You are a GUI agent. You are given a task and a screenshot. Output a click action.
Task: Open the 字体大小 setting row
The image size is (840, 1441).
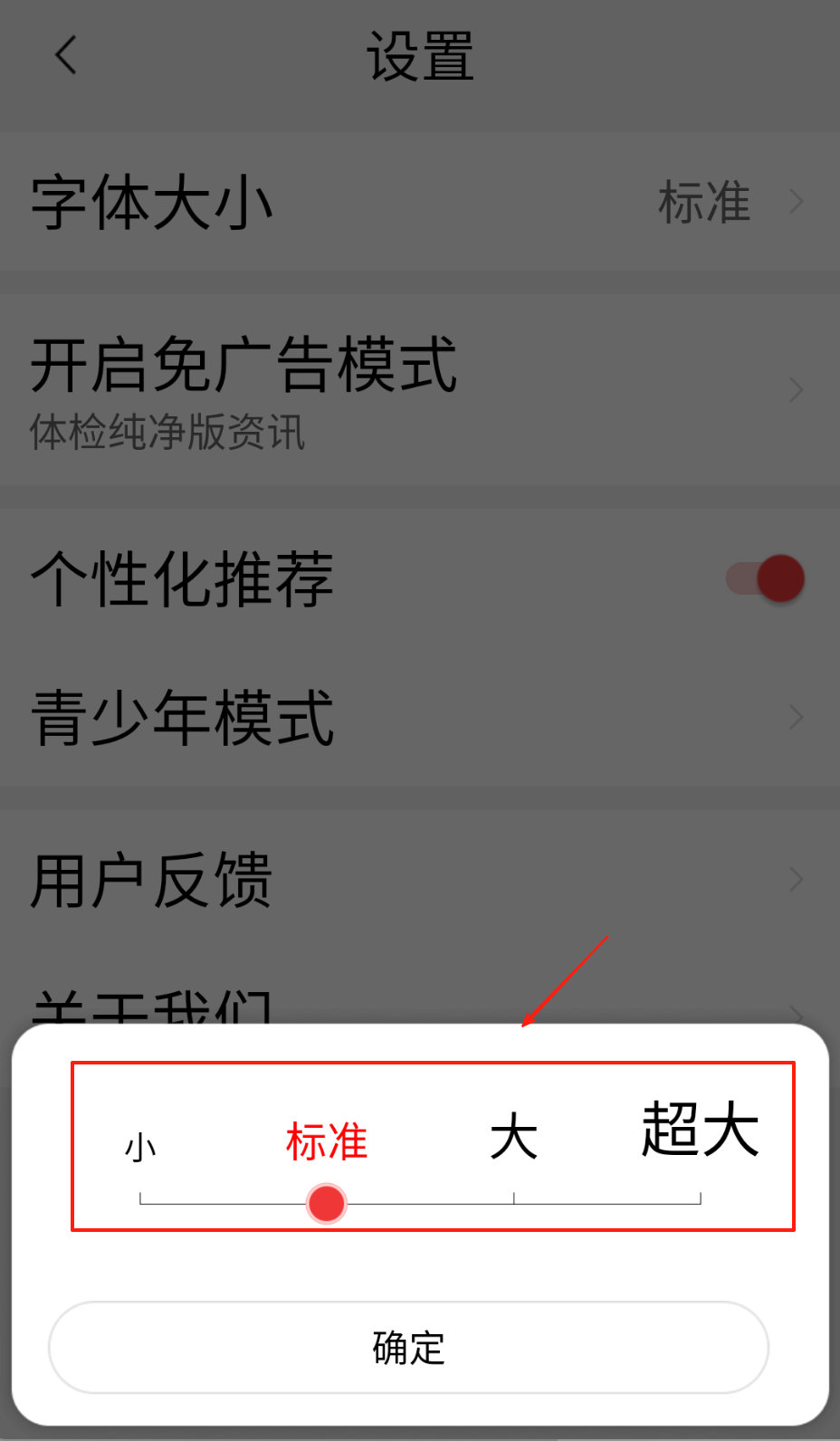coord(419,202)
